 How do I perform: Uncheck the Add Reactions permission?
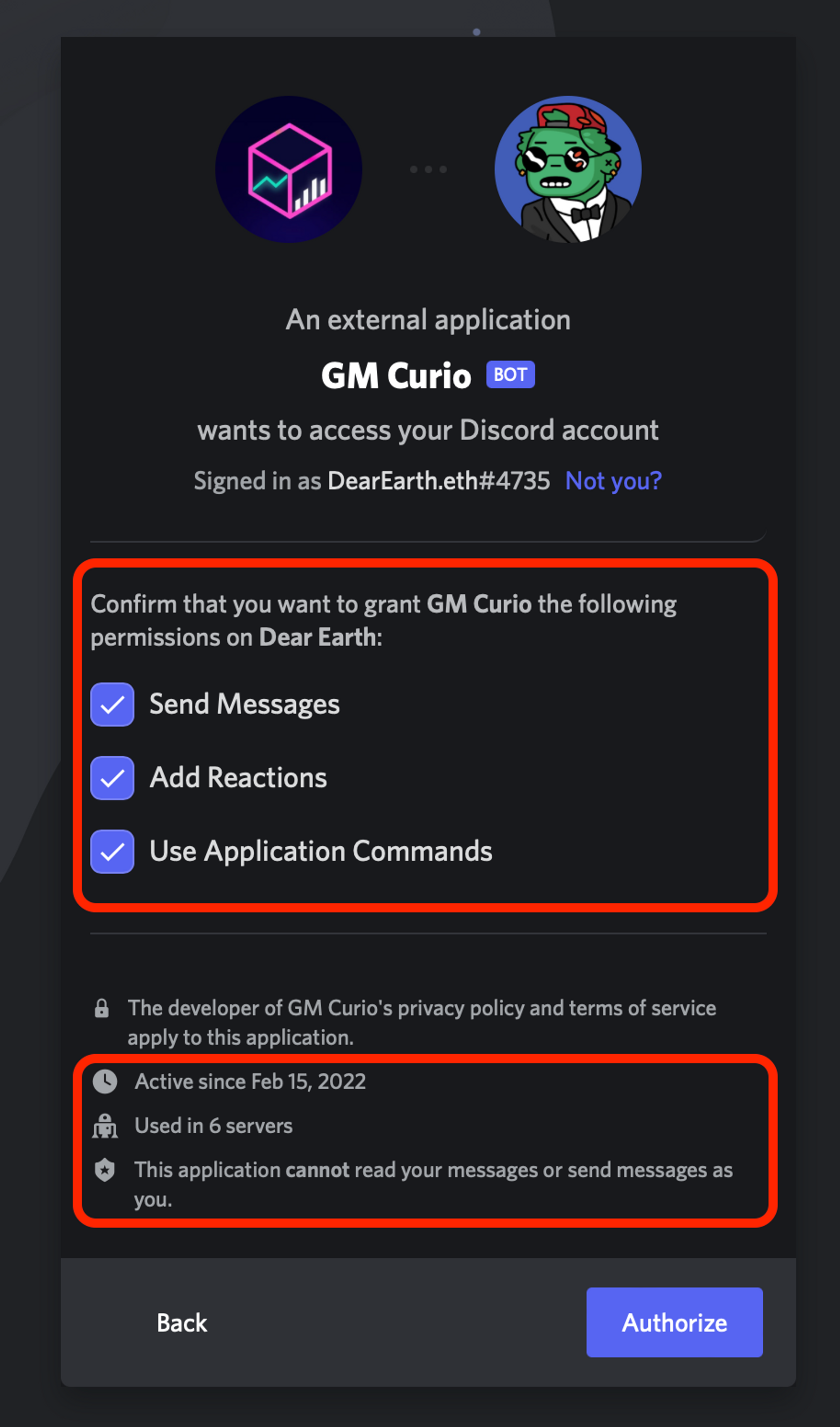(x=112, y=778)
